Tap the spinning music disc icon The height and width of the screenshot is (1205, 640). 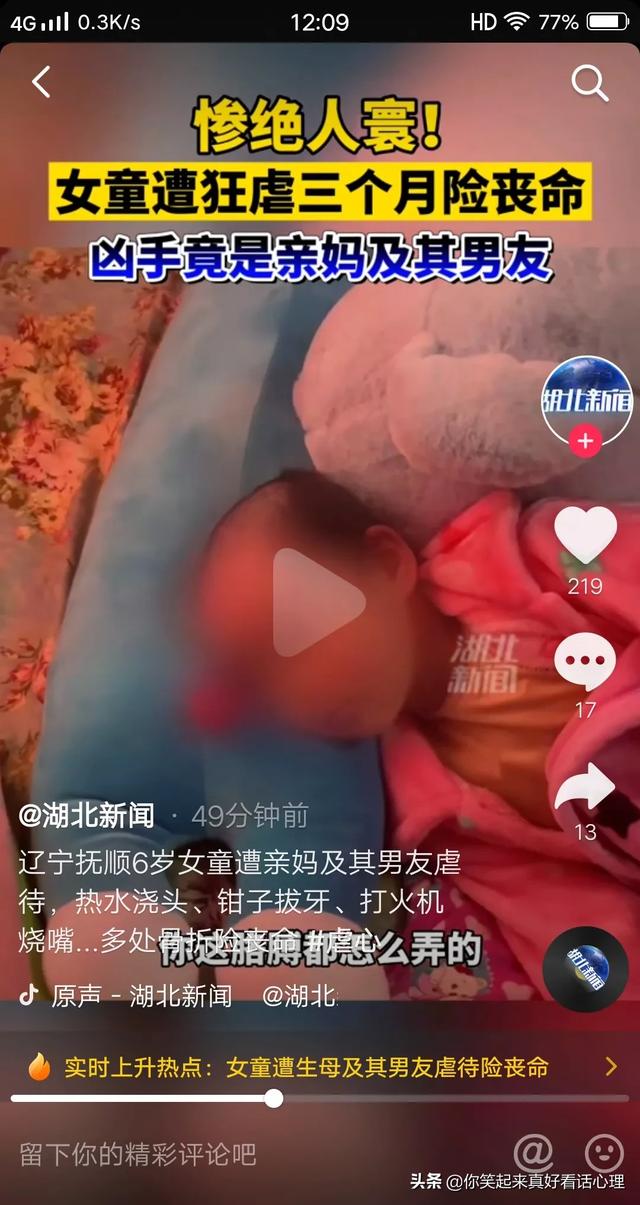[585, 969]
